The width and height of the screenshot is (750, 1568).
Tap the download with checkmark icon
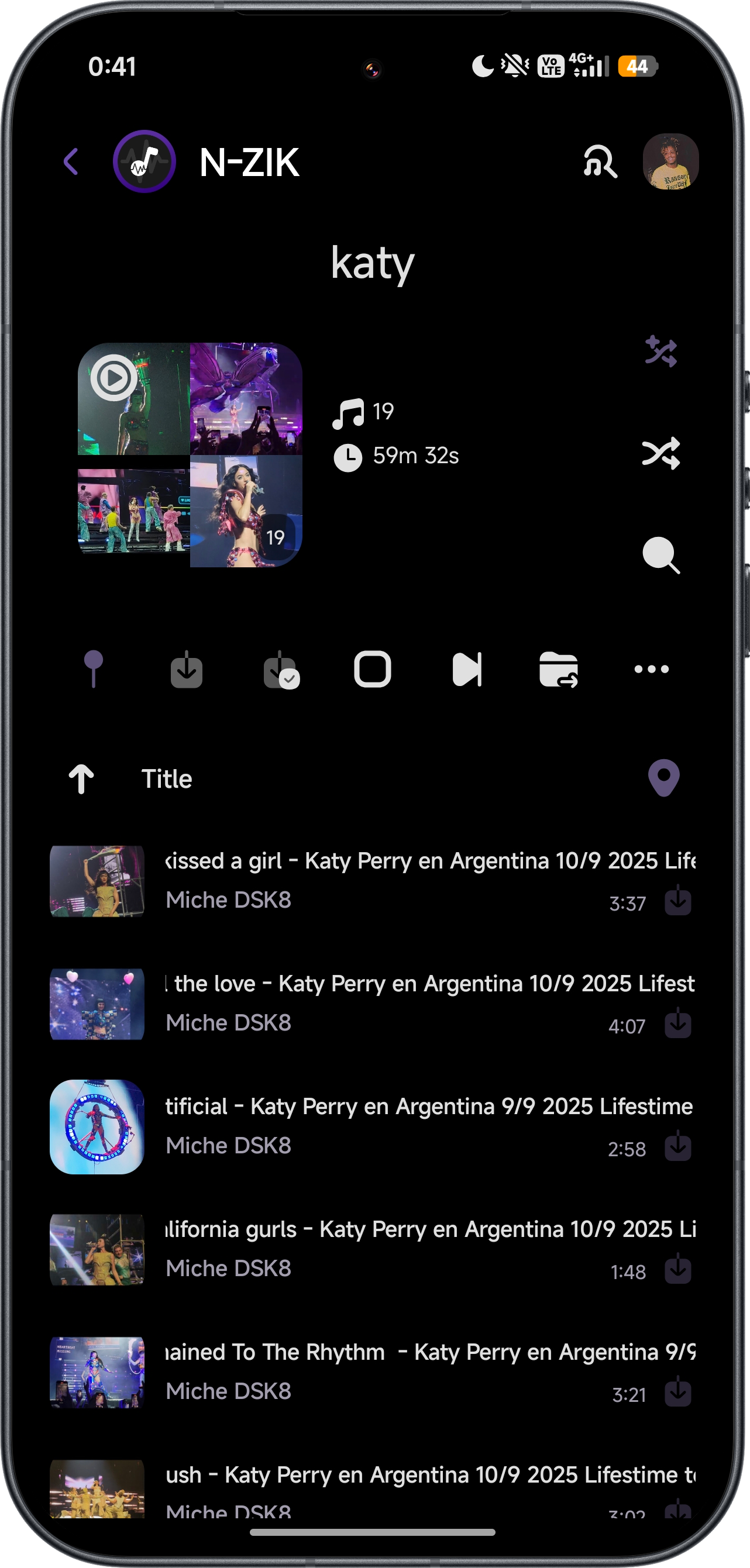point(281,670)
